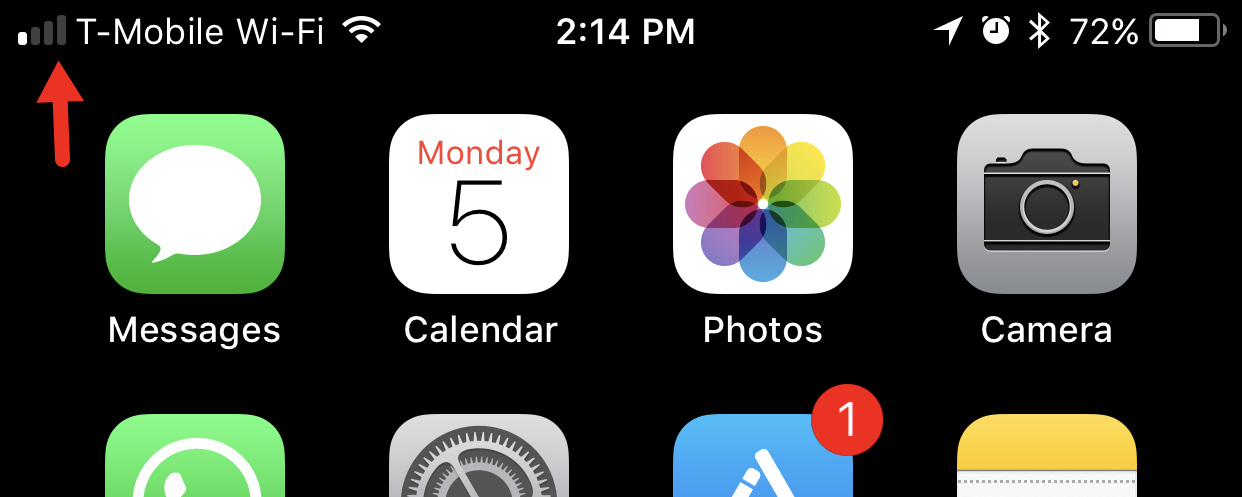This screenshot has height=497, width=1242.
Task: Launch the Camera app
Action: pyautogui.click(x=1047, y=204)
